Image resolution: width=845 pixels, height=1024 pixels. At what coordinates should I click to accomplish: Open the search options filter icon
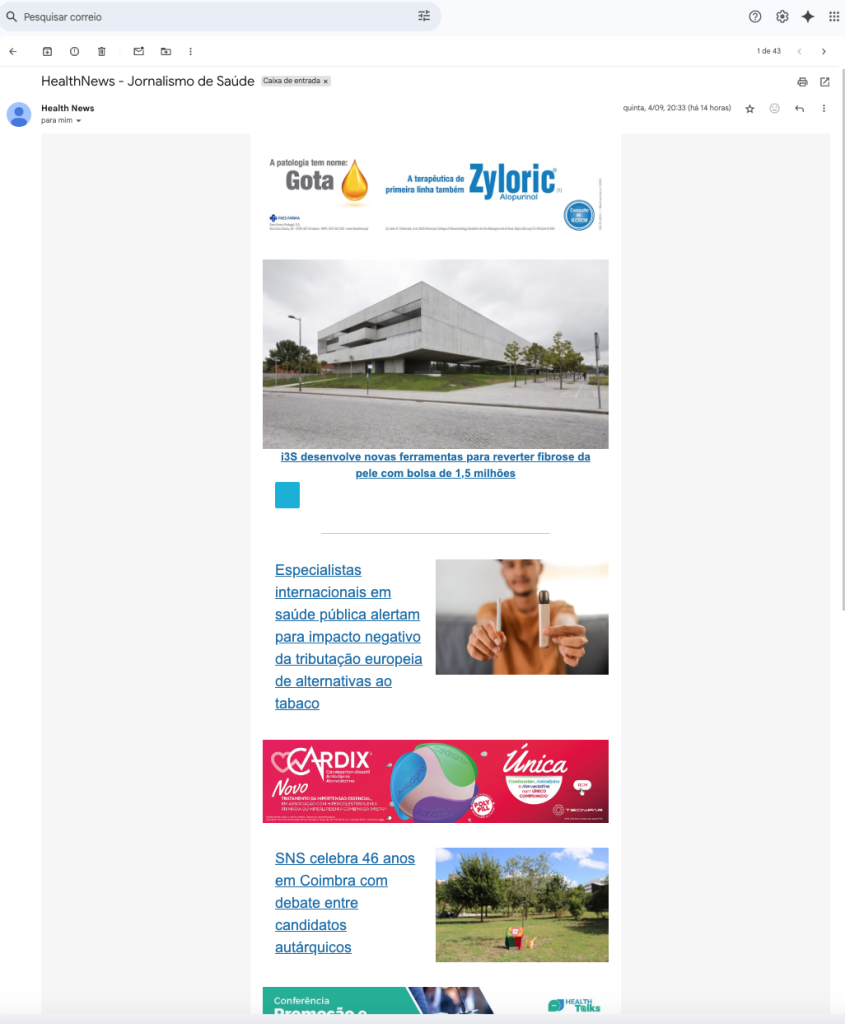pyautogui.click(x=424, y=16)
